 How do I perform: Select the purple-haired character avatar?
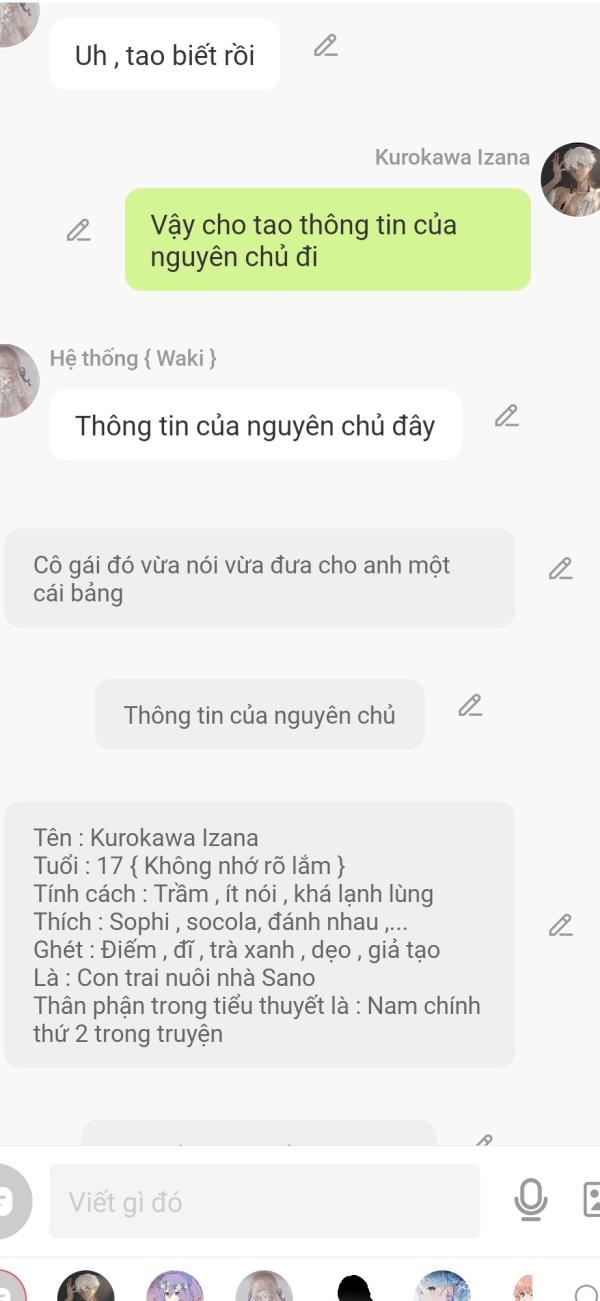tap(175, 1288)
